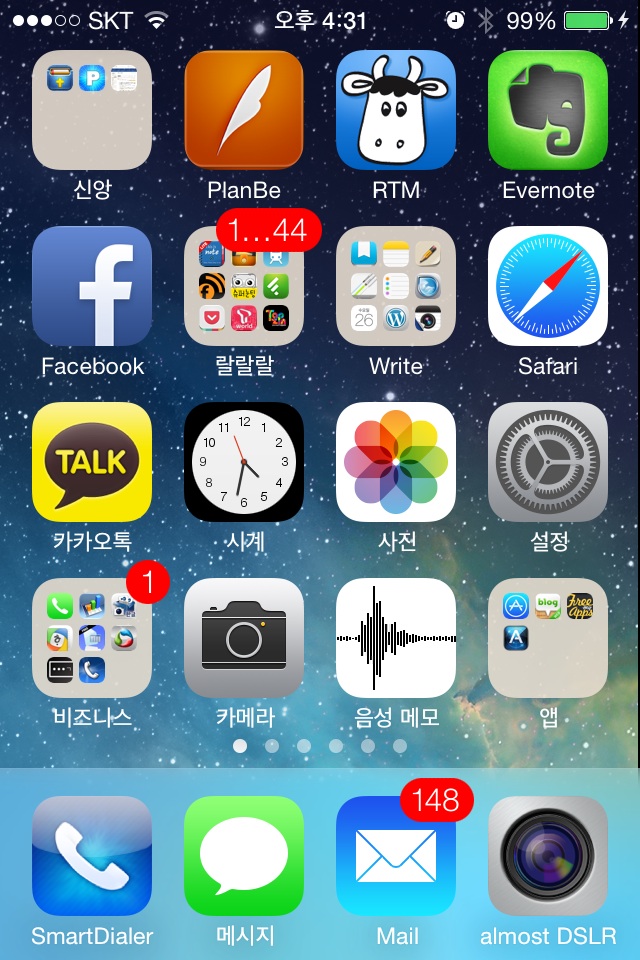
Task: Open the 시계 clock app
Action: tap(244, 462)
